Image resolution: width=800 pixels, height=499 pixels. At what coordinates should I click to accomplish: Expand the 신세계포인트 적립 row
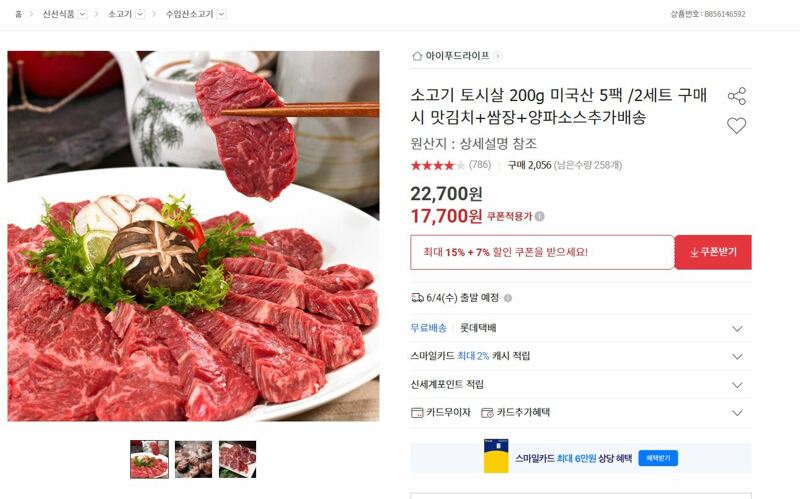[737, 384]
